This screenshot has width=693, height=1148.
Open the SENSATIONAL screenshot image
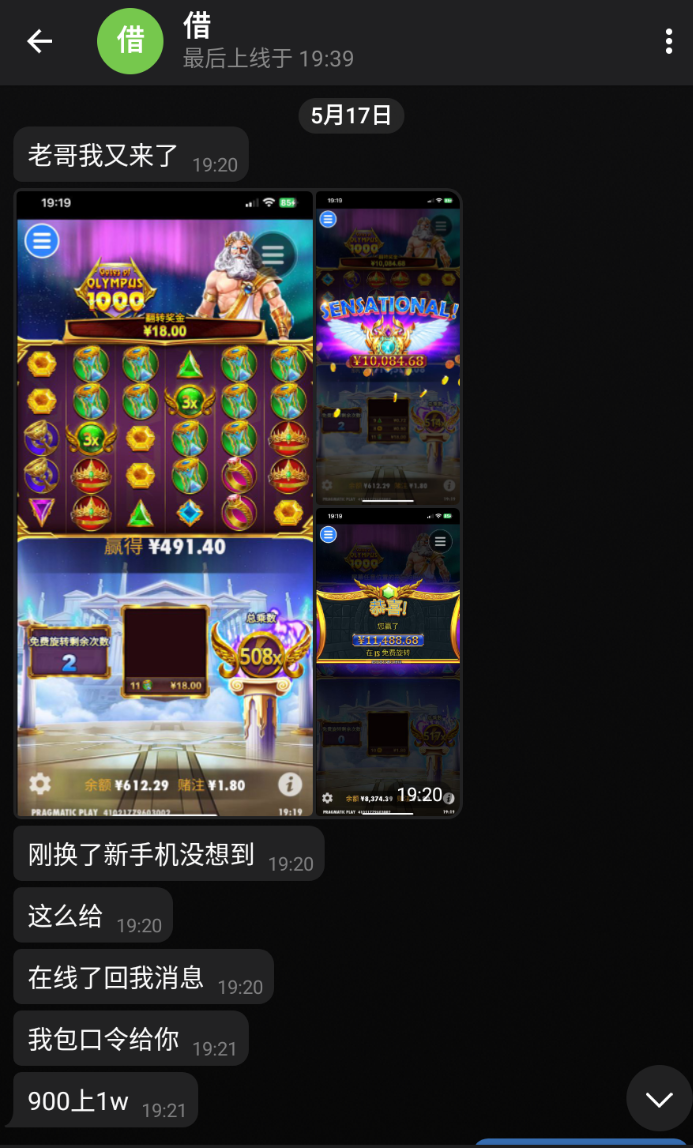click(388, 347)
